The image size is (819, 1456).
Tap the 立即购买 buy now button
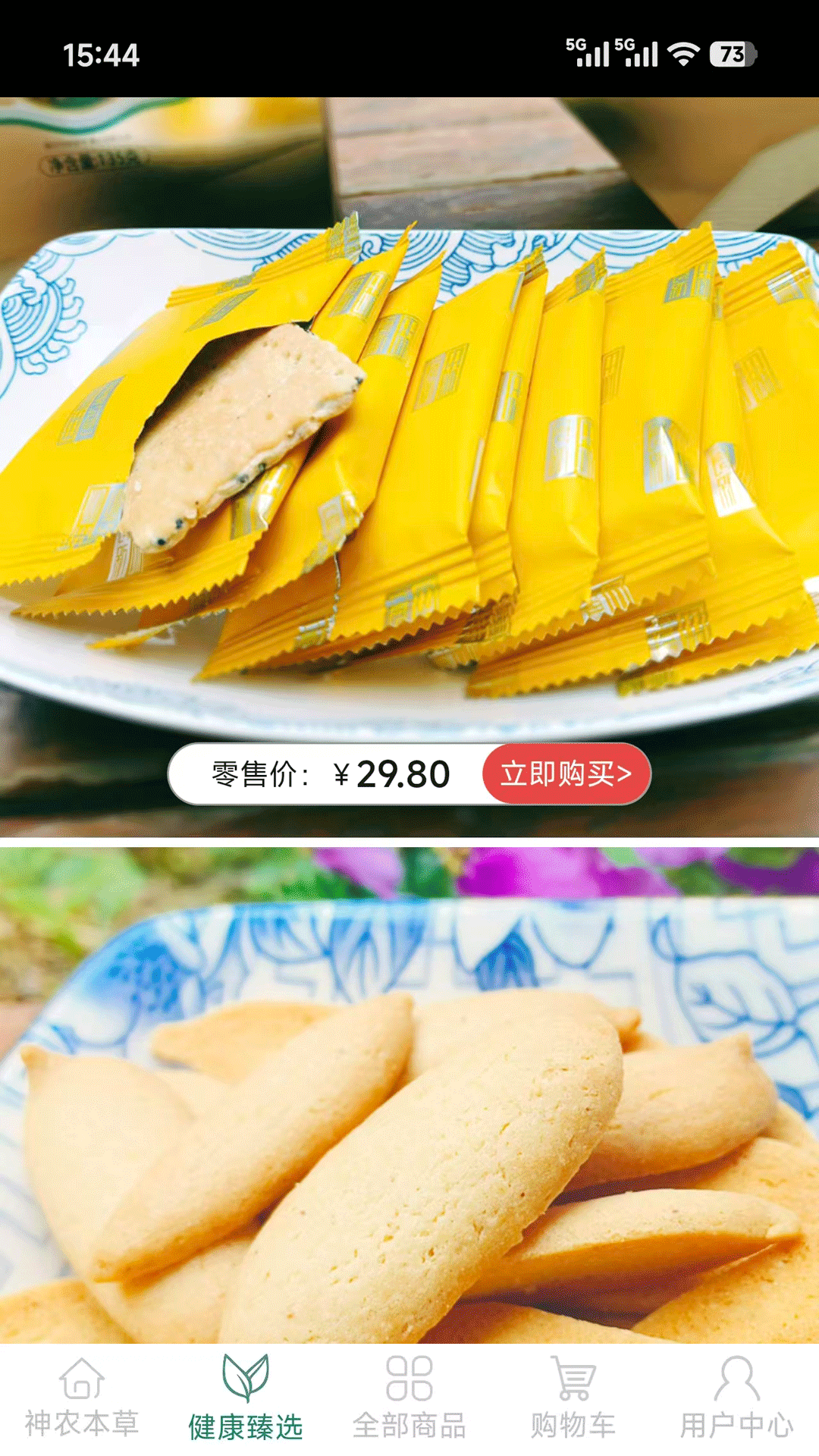[x=566, y=773]
